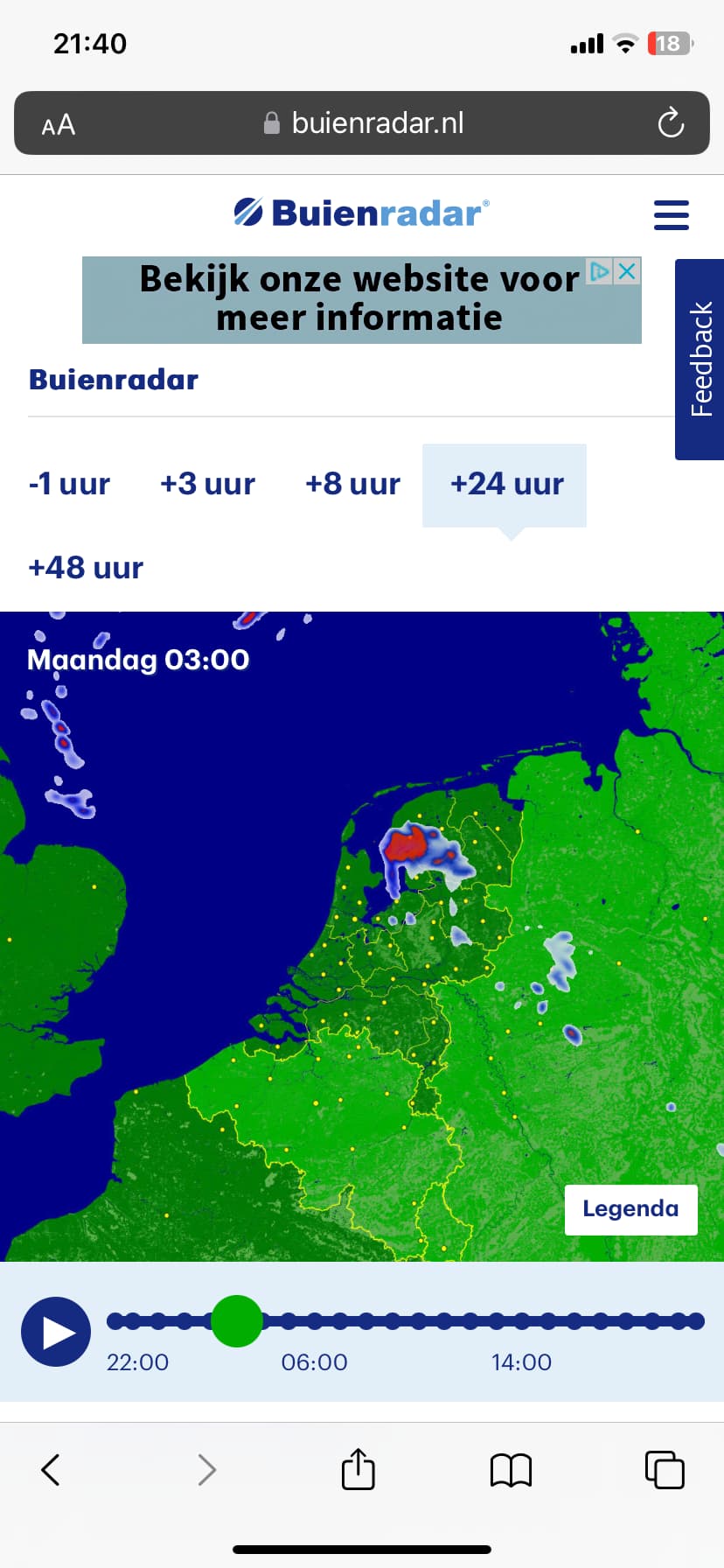
Task: Open the hamburger menu
Action: coord(671,214)
